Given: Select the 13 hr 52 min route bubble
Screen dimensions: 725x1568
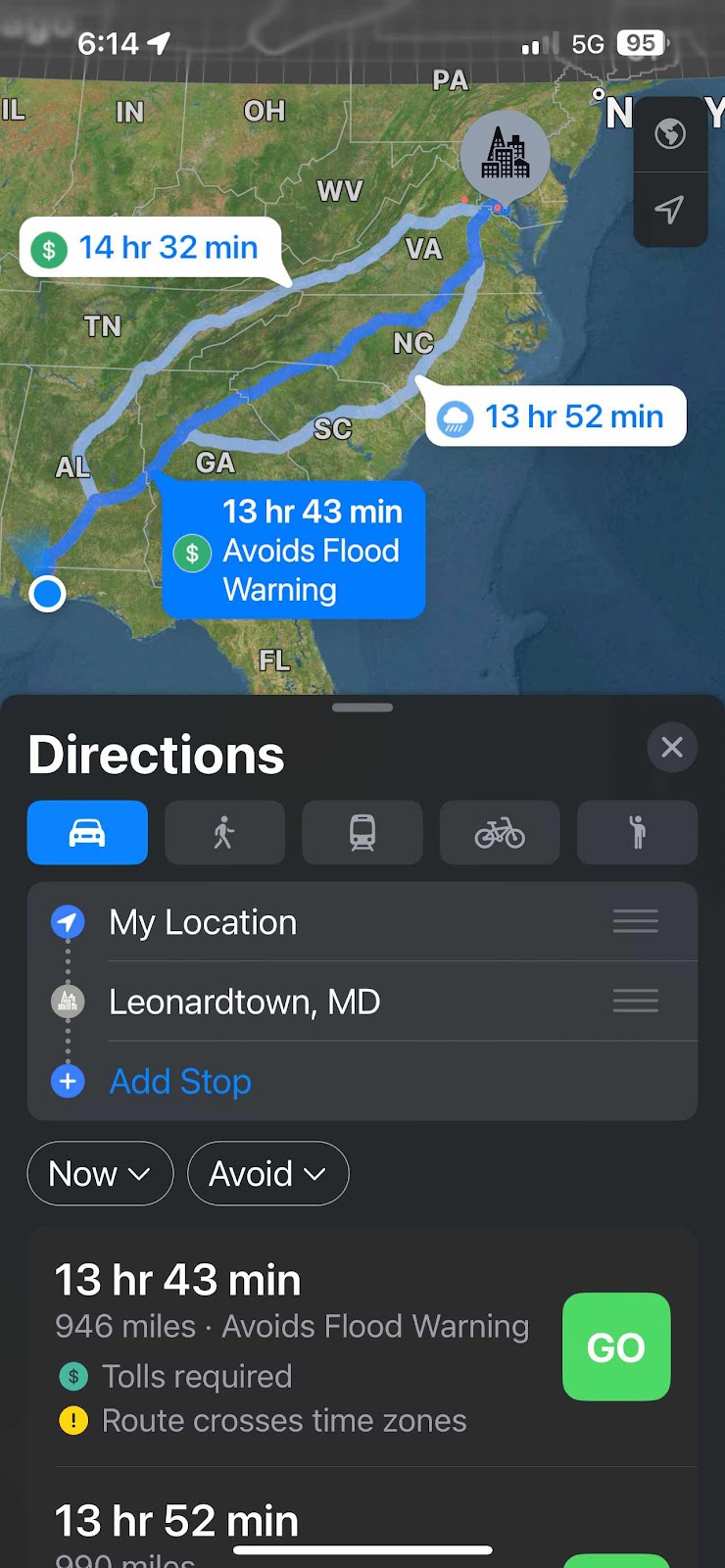Looking at the screenshot, I should coord(556,417).
